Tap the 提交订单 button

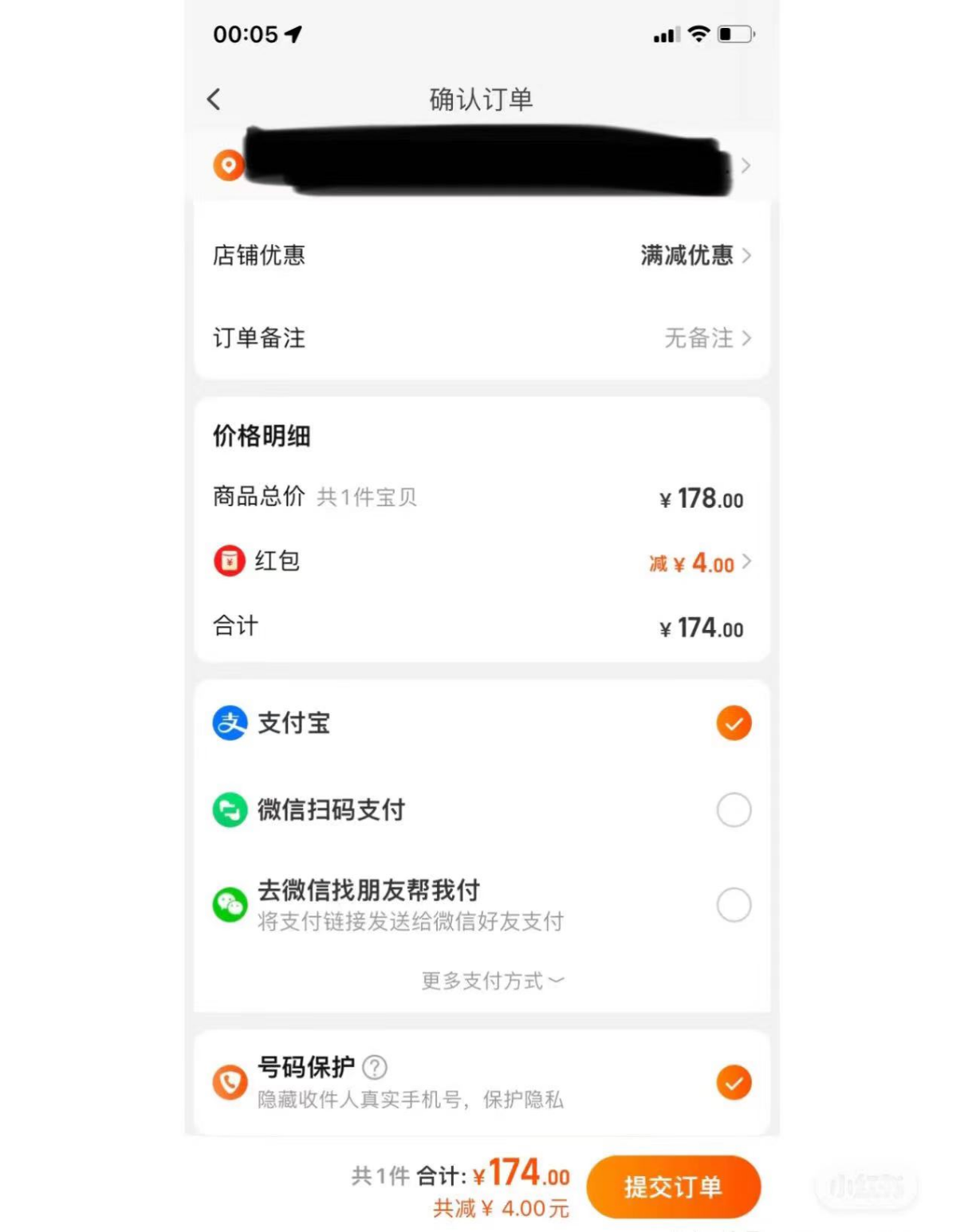[x=673, y=1187]
